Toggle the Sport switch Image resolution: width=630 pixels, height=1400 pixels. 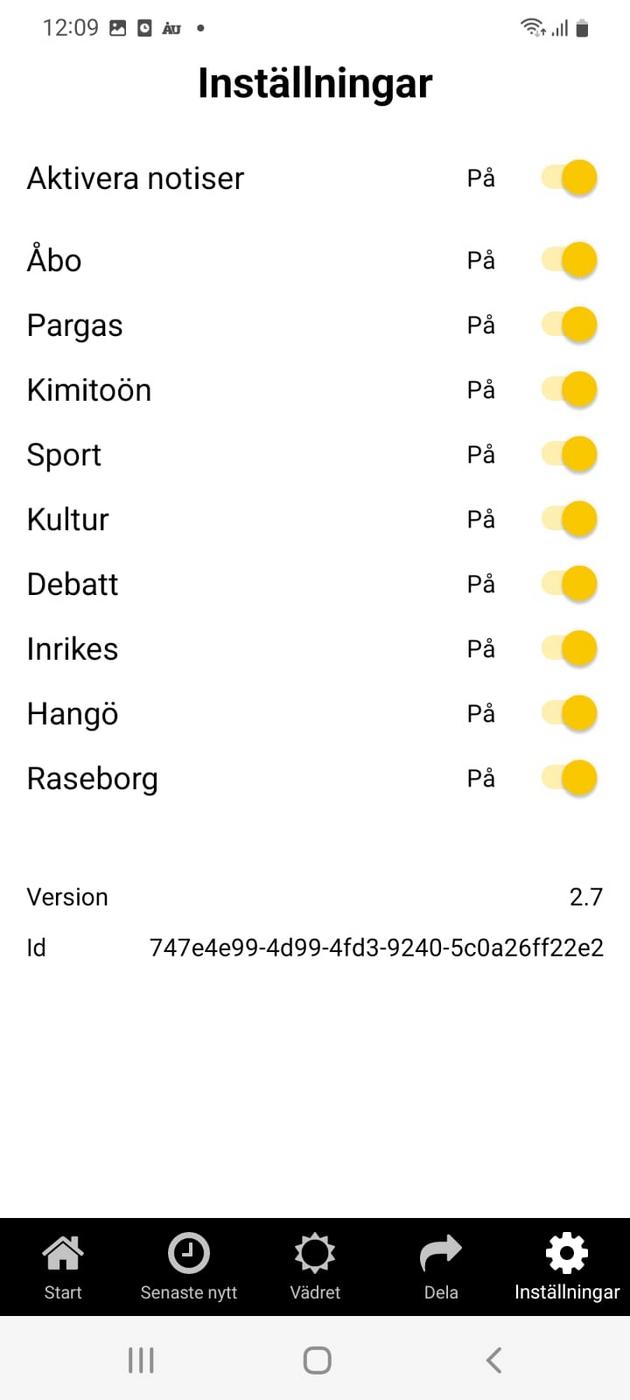[x=569, y=454]
